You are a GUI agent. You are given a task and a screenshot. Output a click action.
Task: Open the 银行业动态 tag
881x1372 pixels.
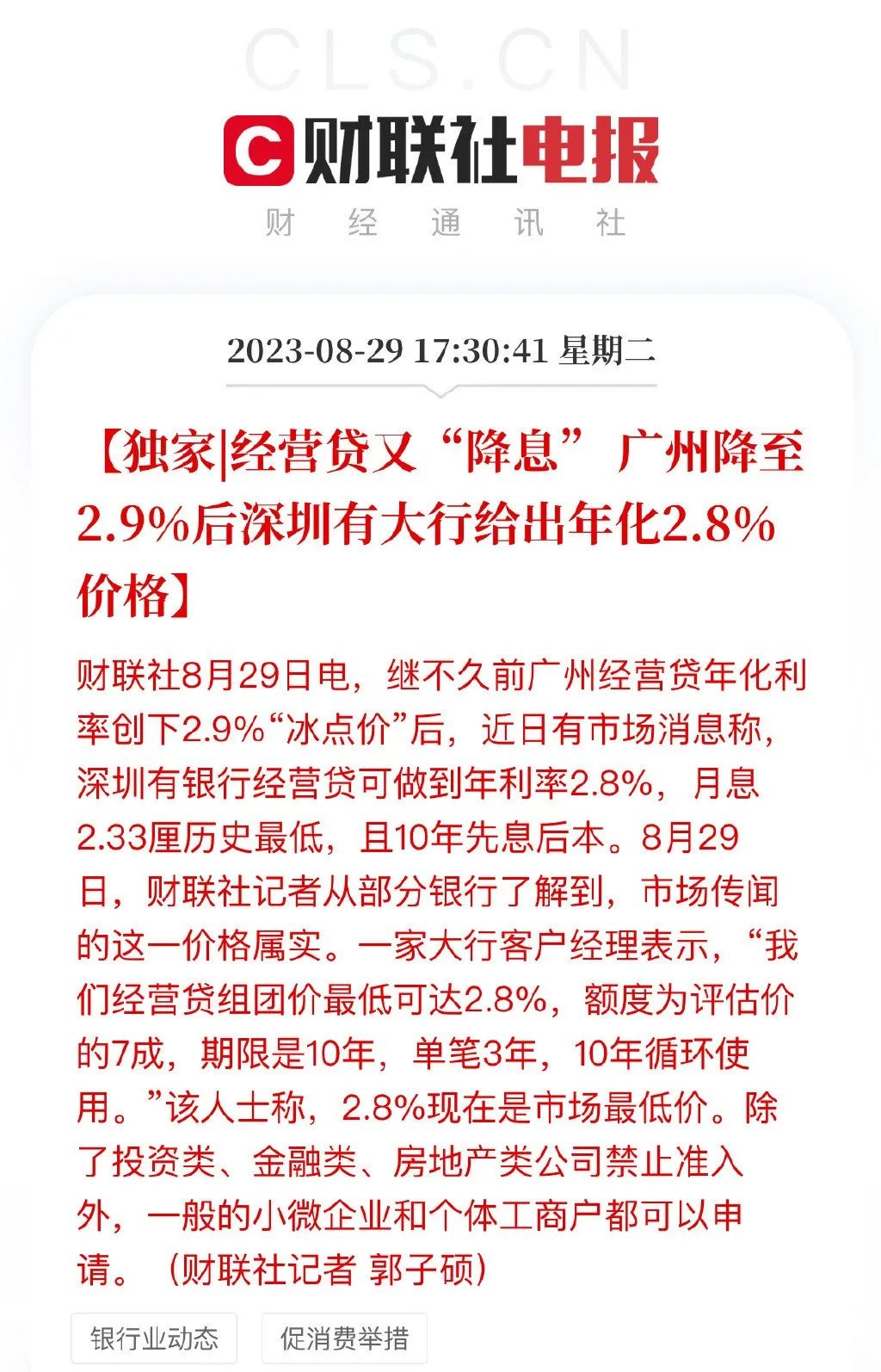(x=157, y=1338)
